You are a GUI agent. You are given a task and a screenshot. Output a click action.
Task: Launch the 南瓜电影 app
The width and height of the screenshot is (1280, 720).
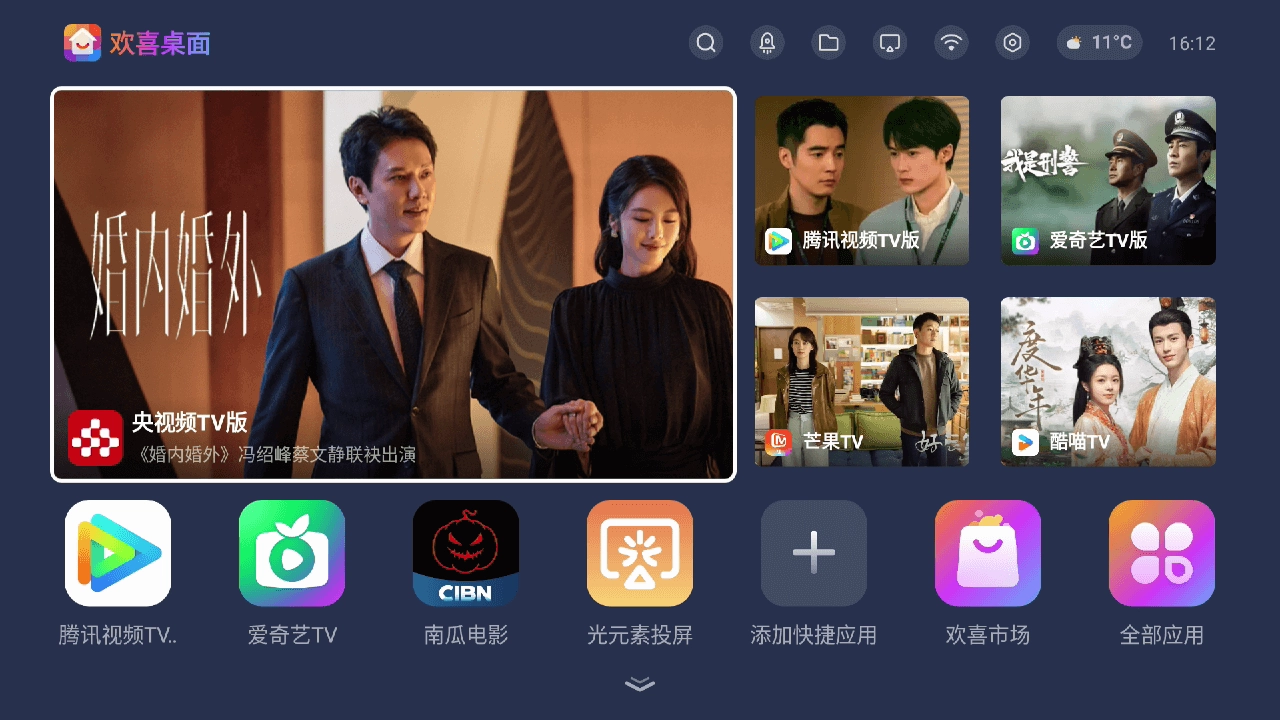point(466,553)
